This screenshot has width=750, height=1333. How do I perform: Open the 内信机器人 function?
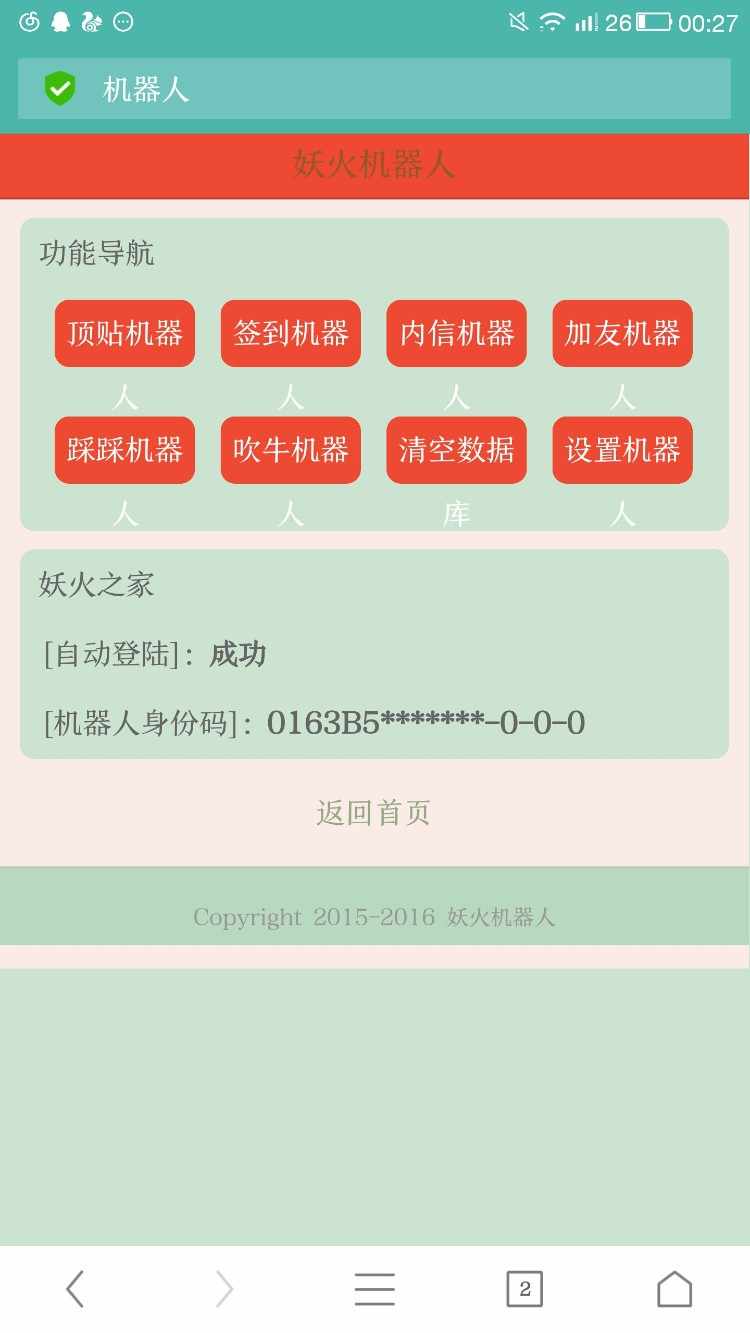point(457,334)
